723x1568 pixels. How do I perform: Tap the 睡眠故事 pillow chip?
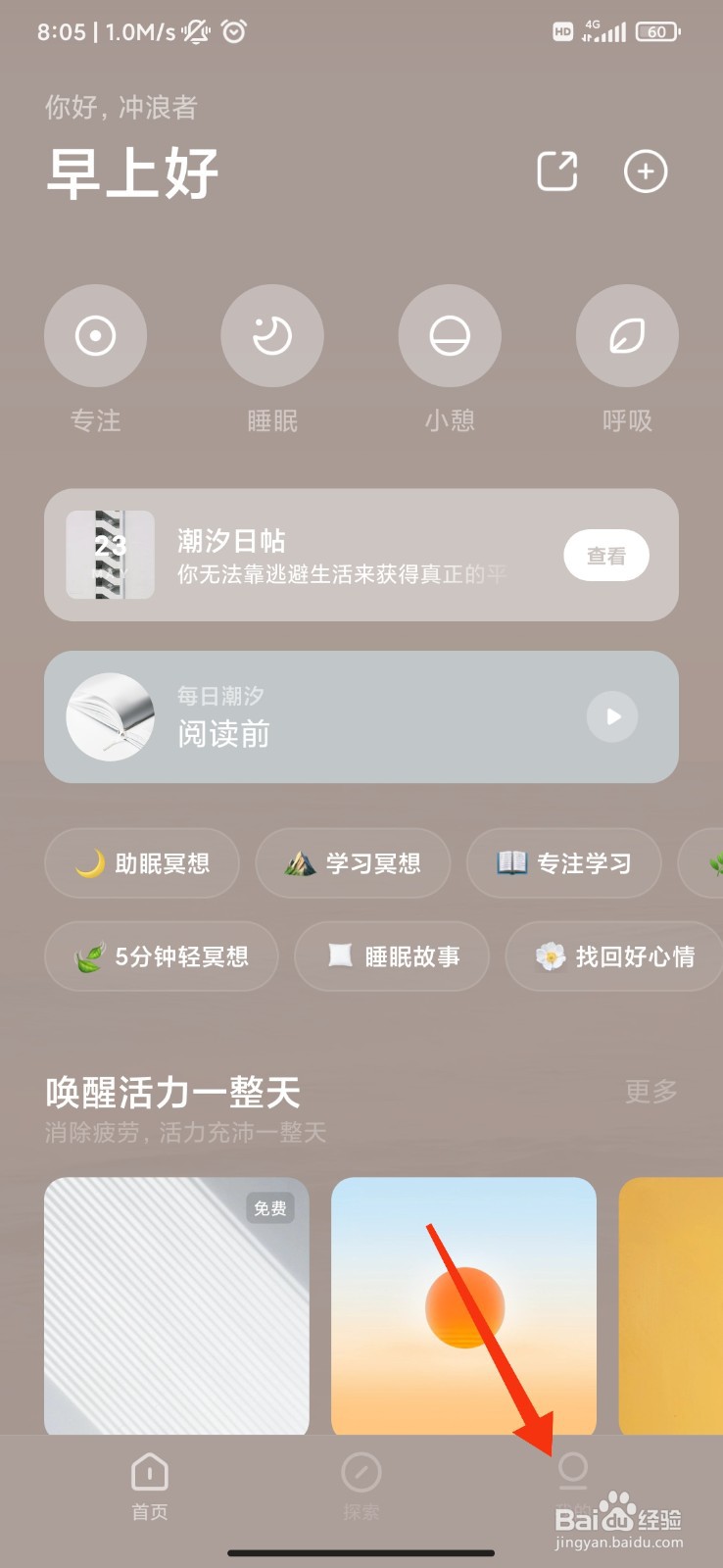pos(391,957)
